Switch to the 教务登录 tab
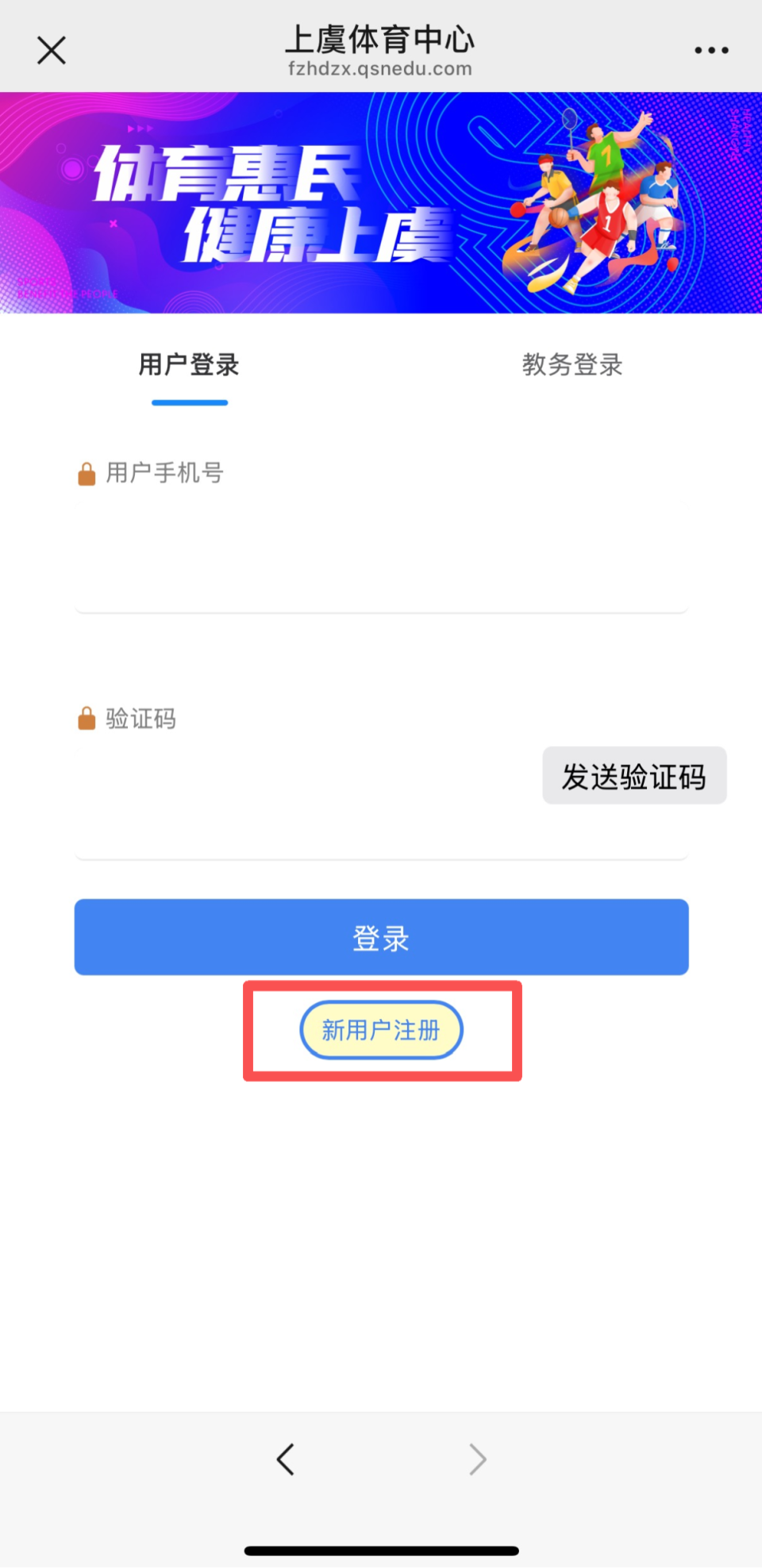Screen dimensions: 762x1568 point(571,365)
